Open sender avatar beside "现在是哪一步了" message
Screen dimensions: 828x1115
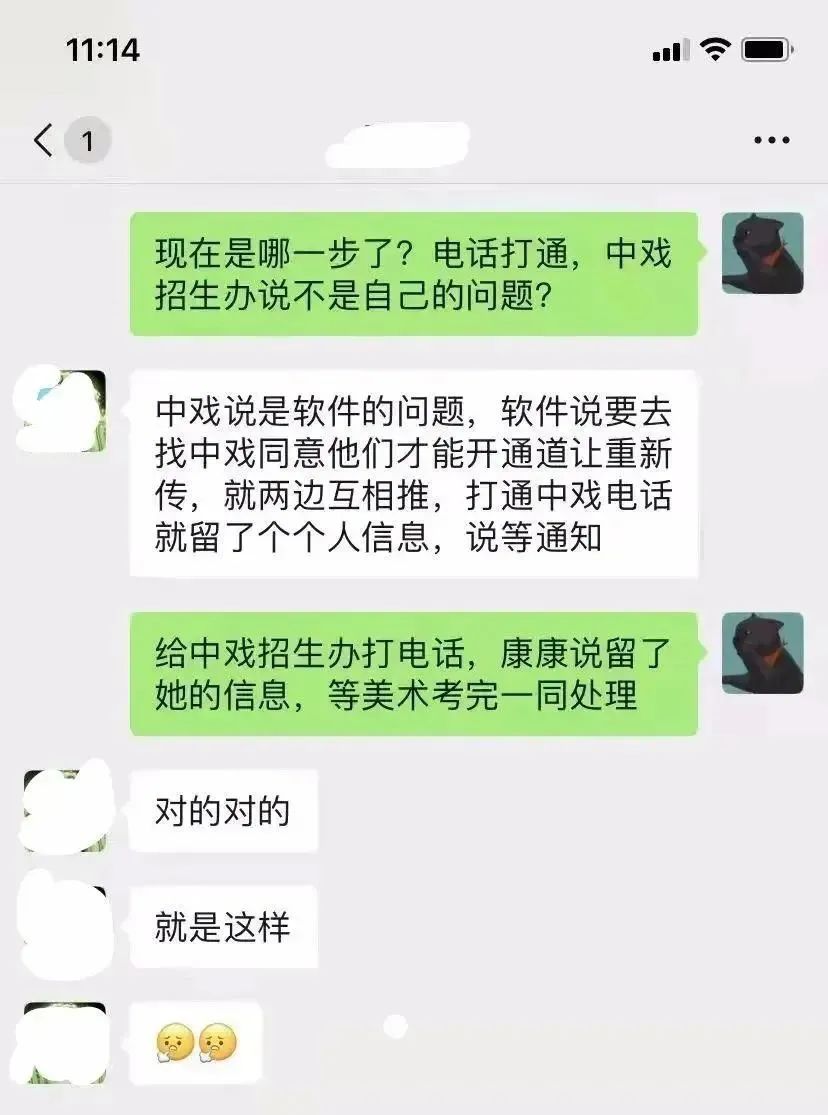click(762, 253)
